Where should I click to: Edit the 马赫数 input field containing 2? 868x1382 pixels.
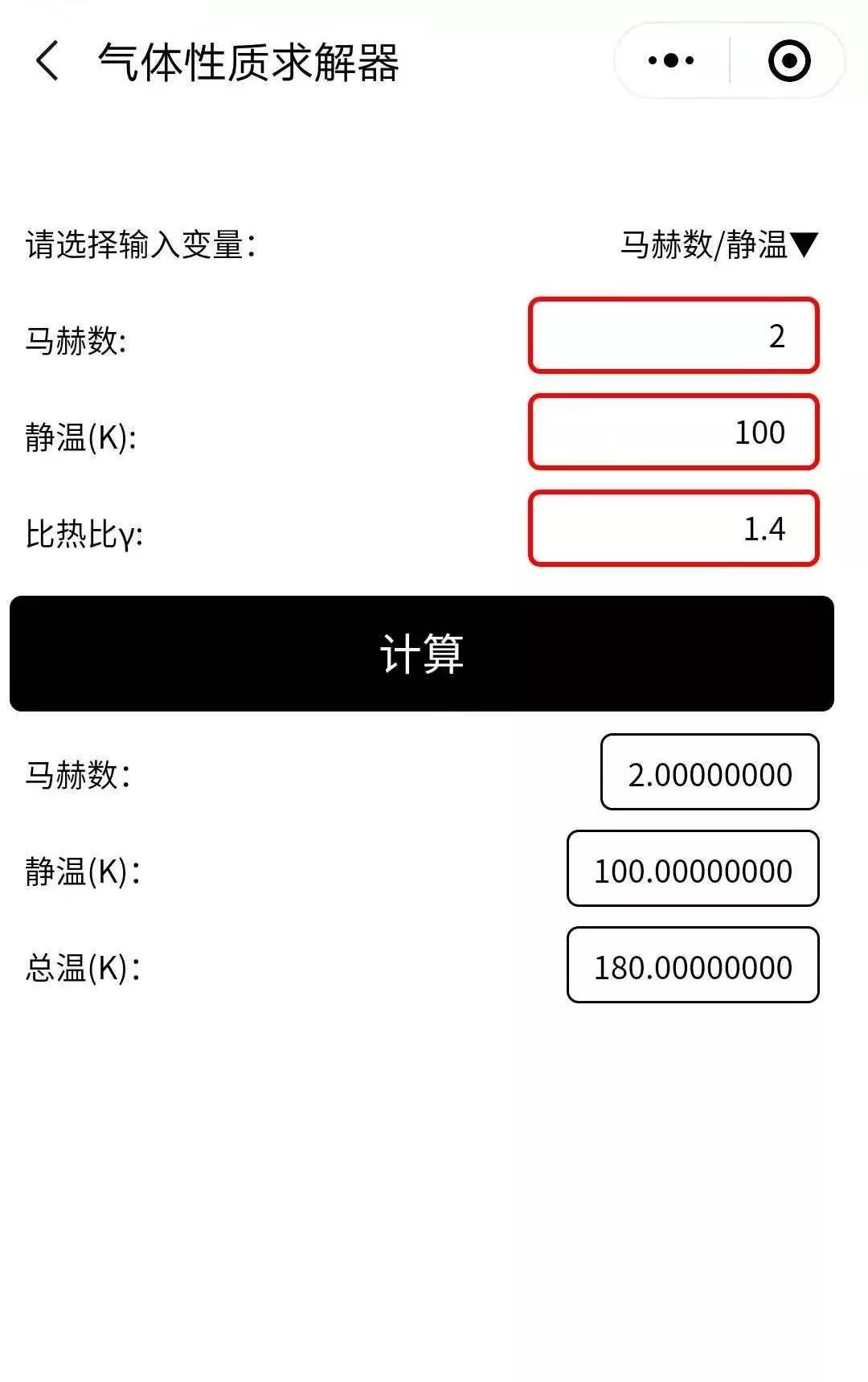click(x=674, y=336)
